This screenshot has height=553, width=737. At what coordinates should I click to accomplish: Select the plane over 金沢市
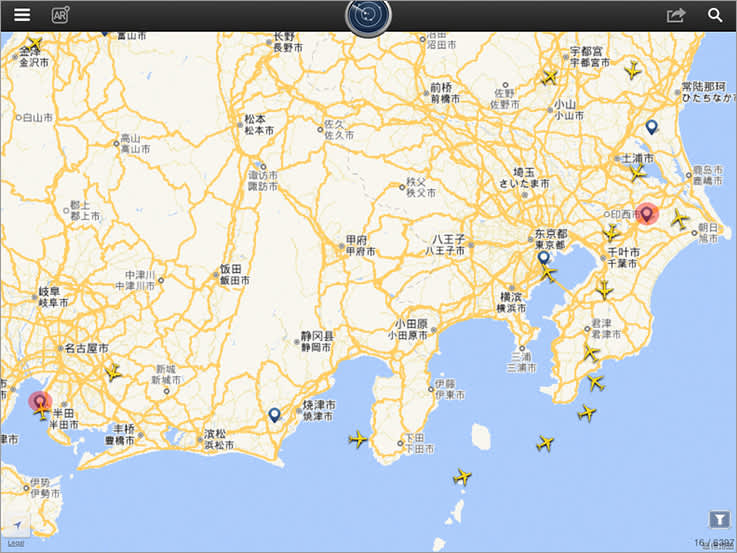[x=34, y=45]
